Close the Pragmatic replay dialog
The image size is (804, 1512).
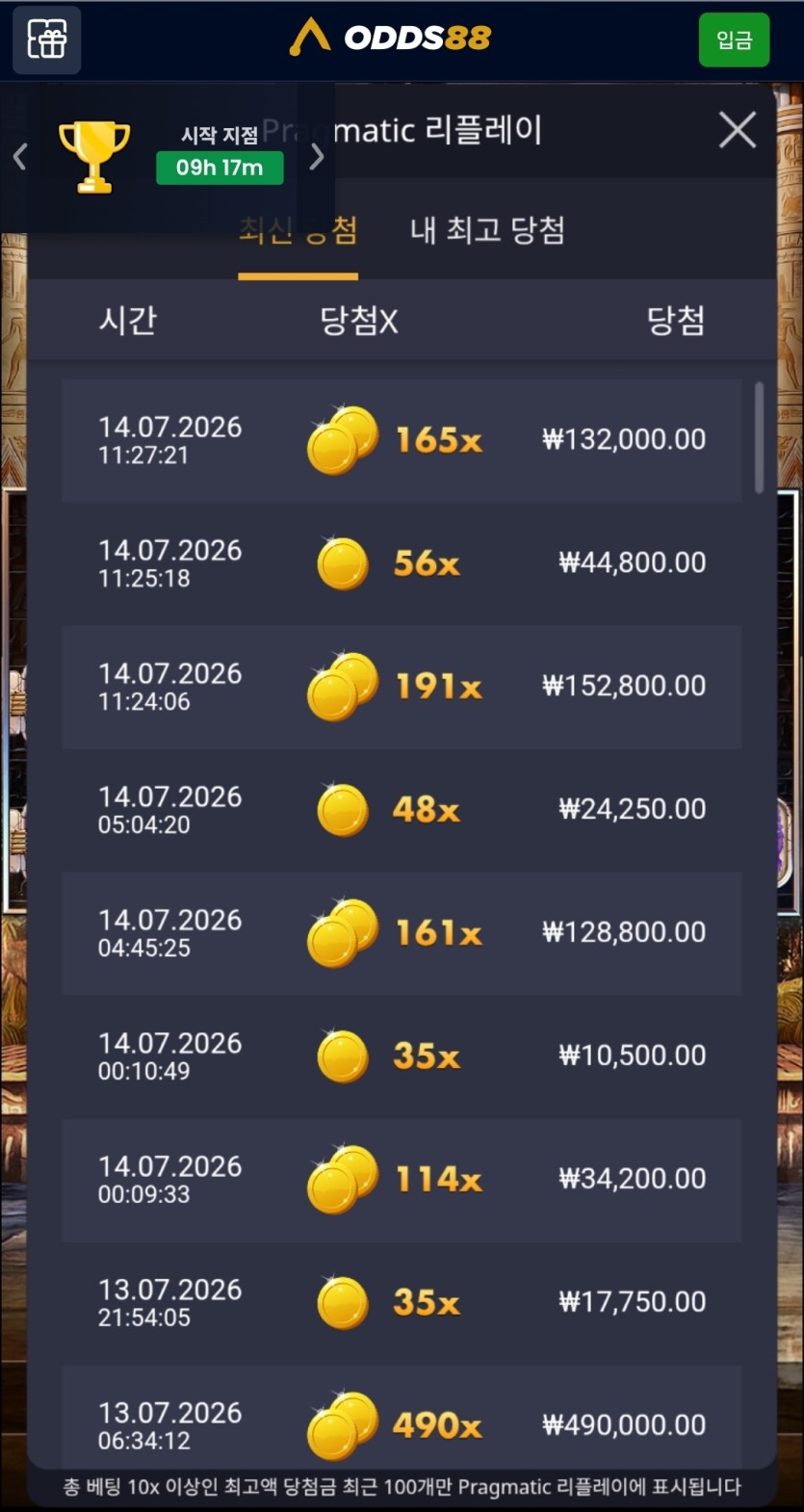click(x=738, y=130)
